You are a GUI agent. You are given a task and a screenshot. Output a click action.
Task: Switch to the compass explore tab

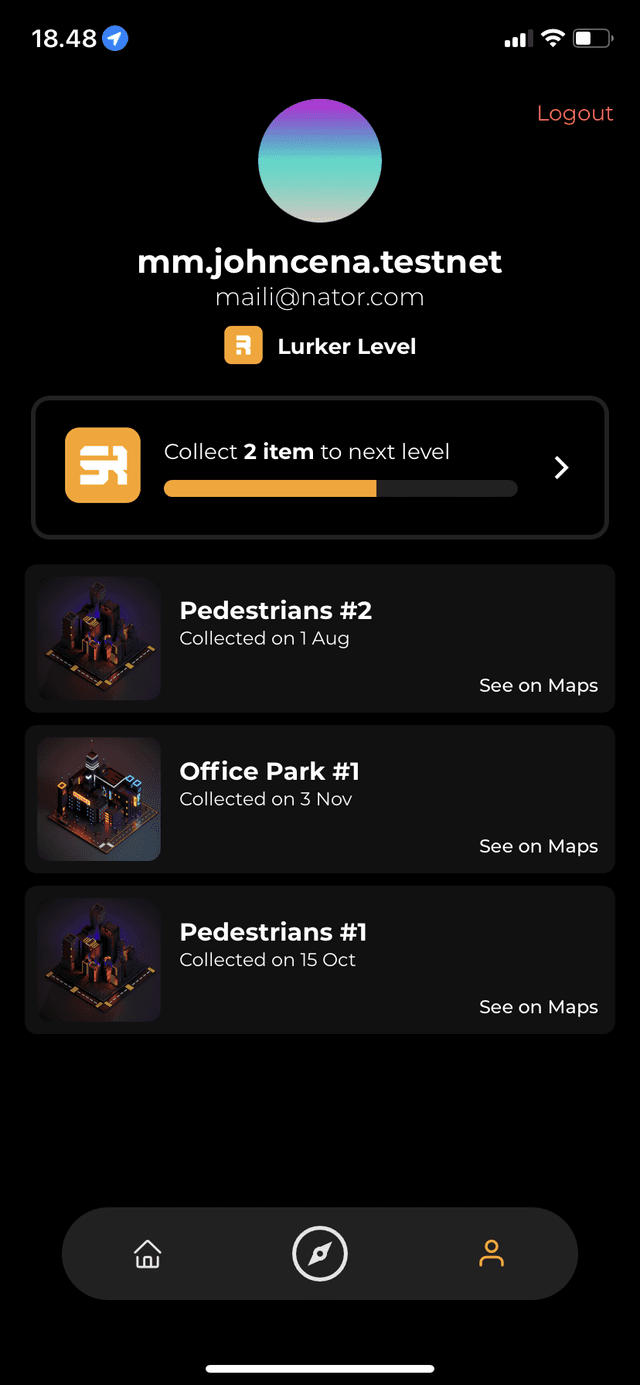click(x=320, y=1253)
